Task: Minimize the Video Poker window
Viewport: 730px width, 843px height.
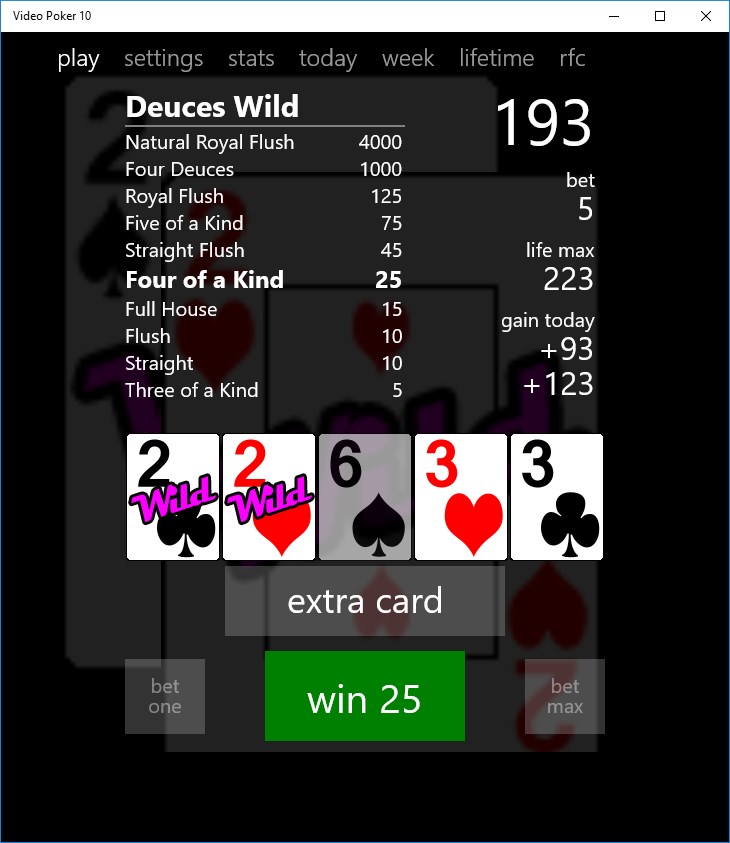Action: click(614, 16)
